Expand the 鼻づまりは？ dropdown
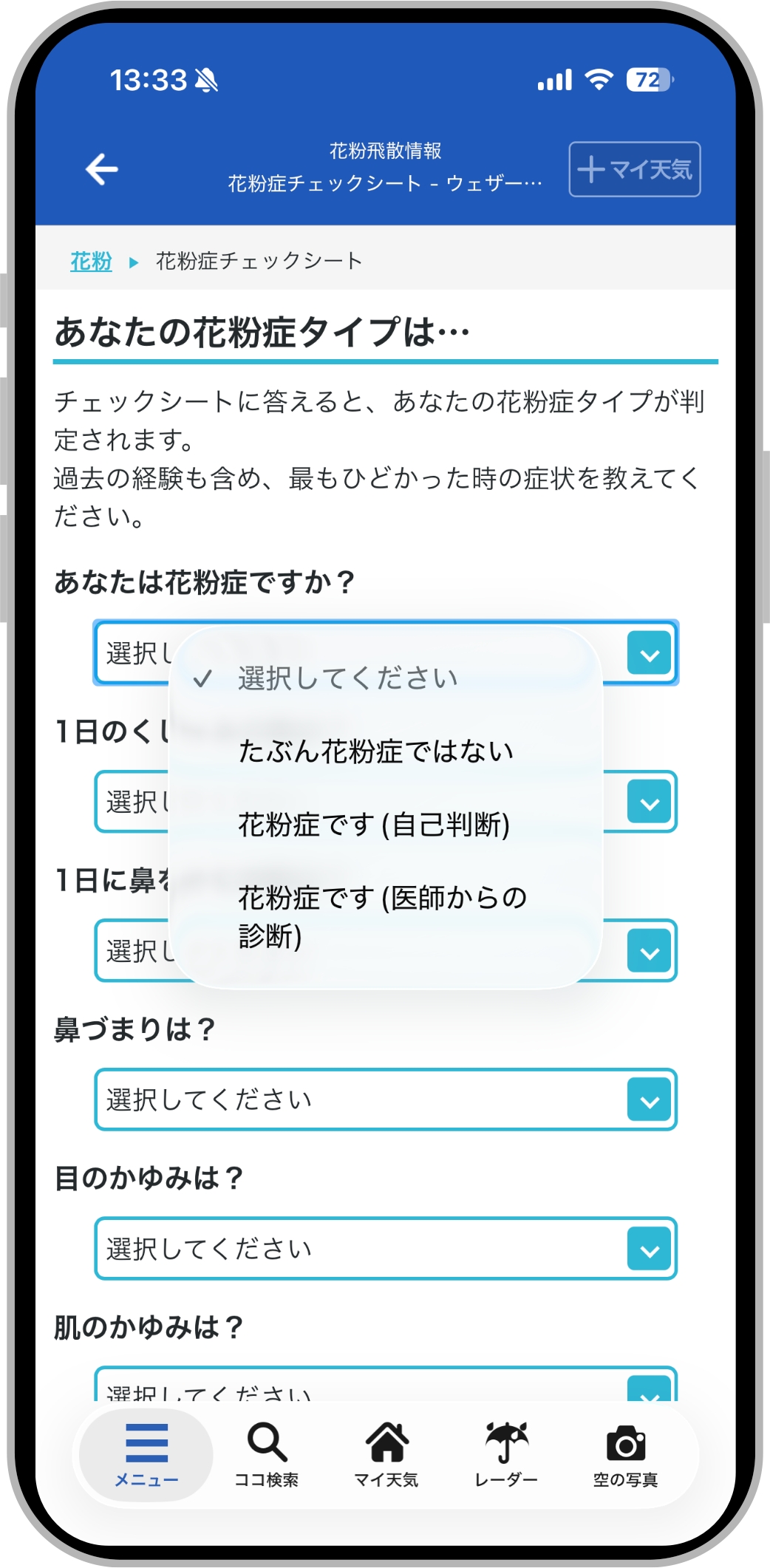 click(x=386, y=1100)
